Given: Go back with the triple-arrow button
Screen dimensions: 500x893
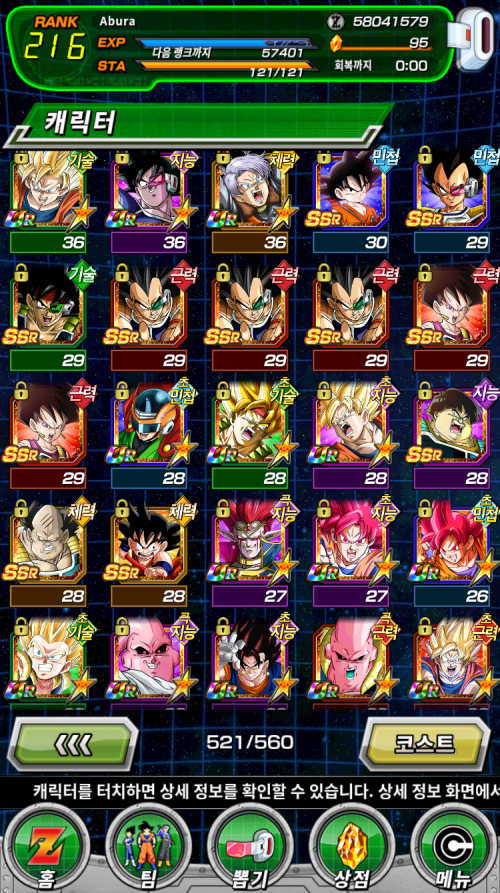Looking at the screenshot, I should (x=73, y=743).
